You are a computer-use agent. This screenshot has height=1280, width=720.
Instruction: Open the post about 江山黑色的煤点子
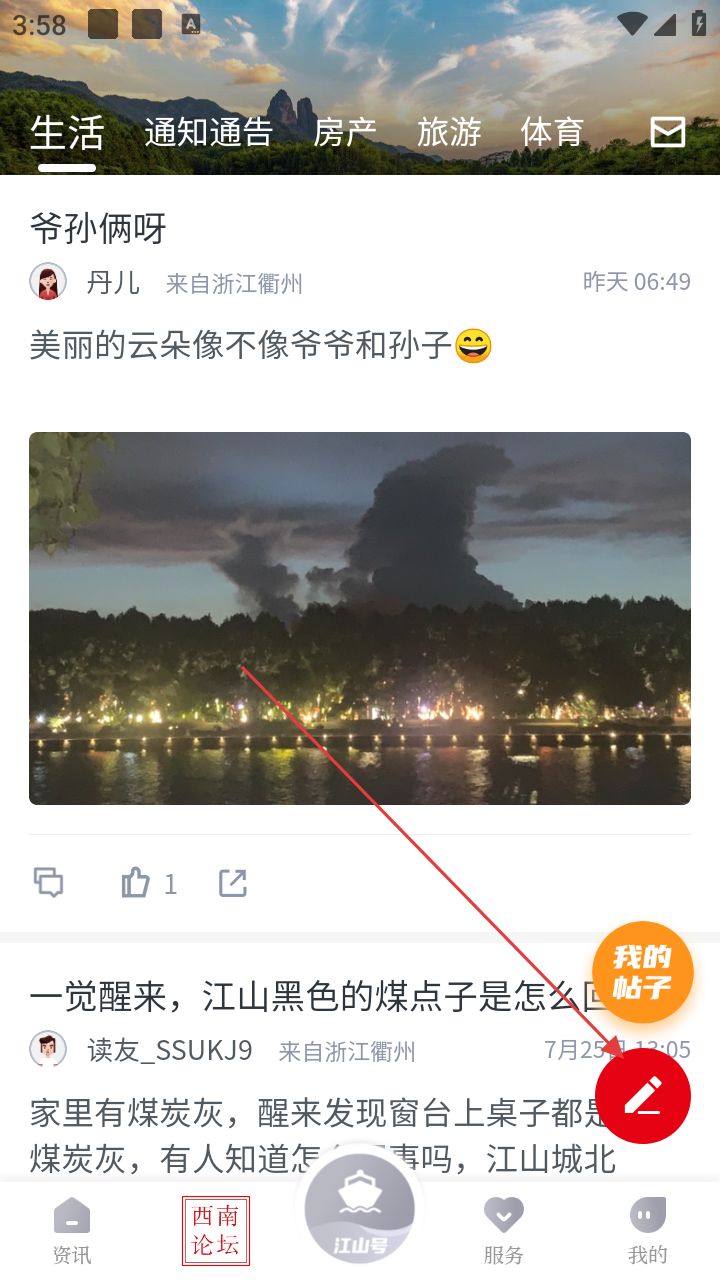coord(300,997)
